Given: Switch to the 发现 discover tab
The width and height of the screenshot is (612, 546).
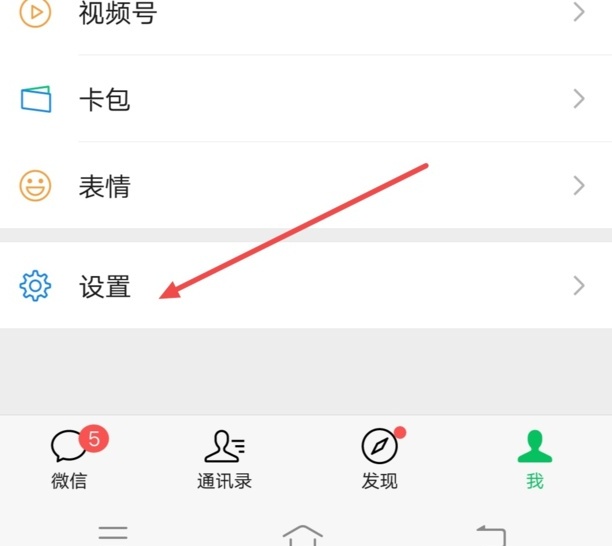Looking at the screenshot, I should click(380, 458).
